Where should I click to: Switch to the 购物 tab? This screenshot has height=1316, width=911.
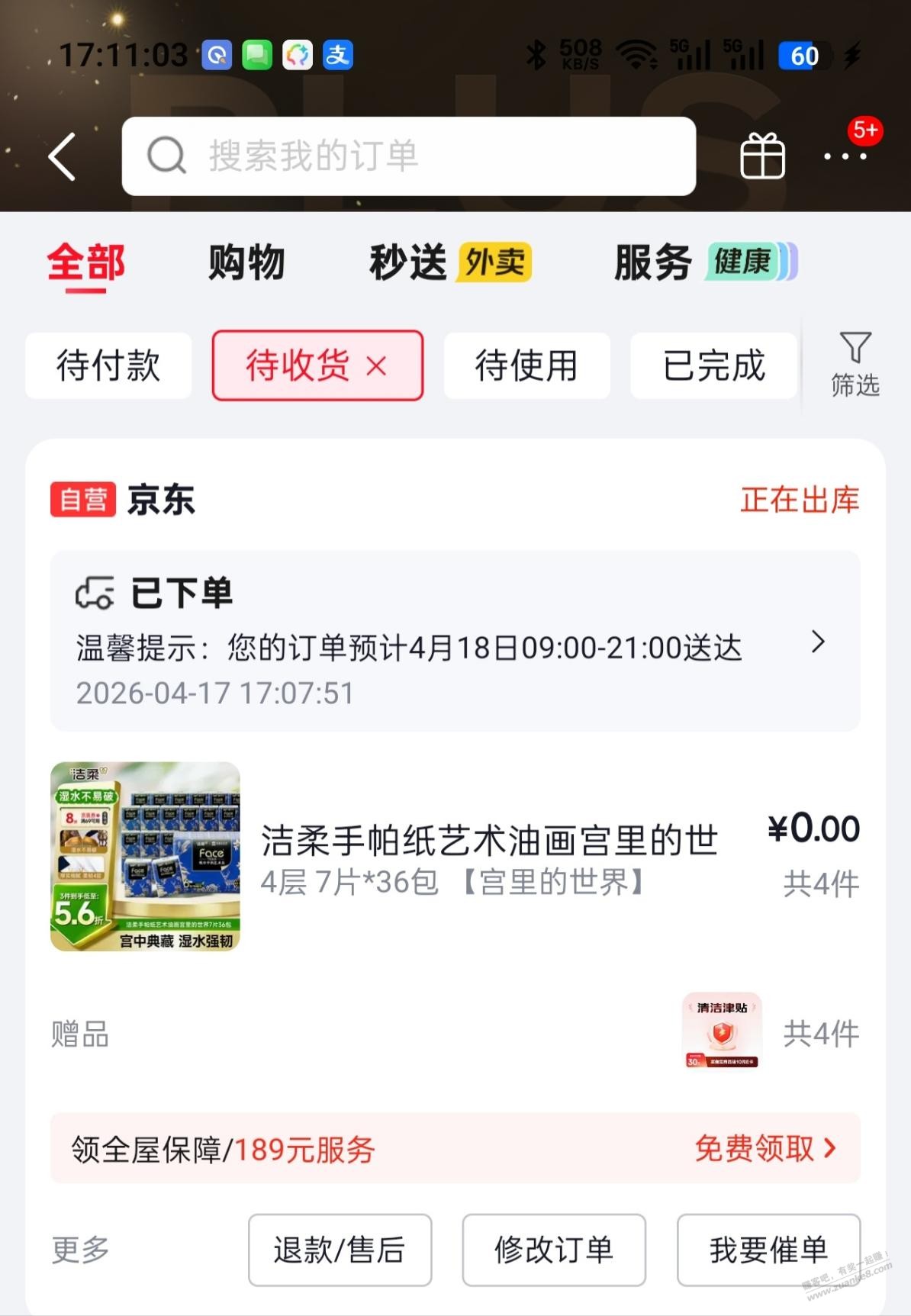(x=244, y=262)
